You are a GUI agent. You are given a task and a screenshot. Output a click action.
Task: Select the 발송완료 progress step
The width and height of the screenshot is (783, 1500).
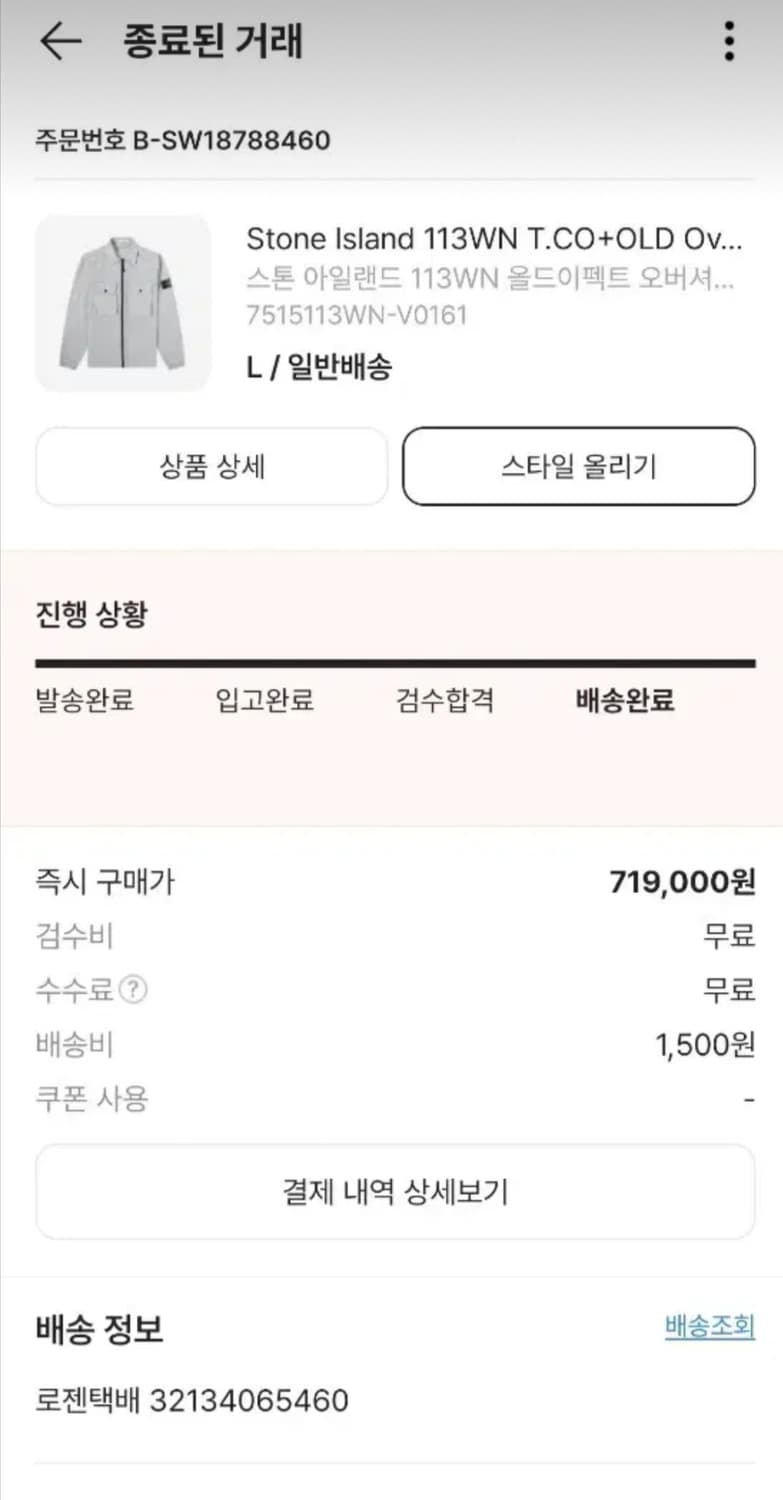click(x=85, y=701)
